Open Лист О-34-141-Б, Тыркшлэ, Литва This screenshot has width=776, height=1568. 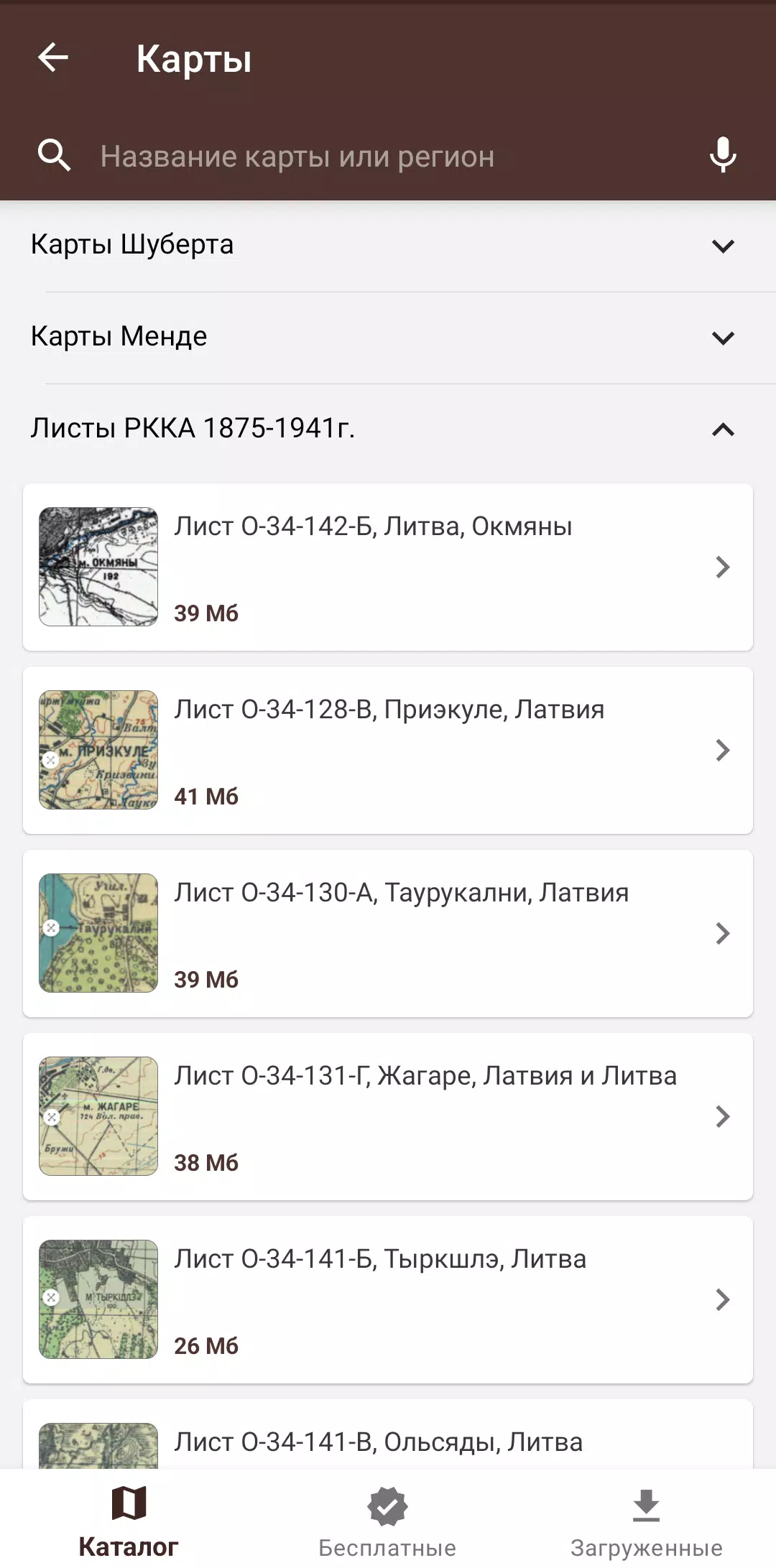click(388, 1300)
